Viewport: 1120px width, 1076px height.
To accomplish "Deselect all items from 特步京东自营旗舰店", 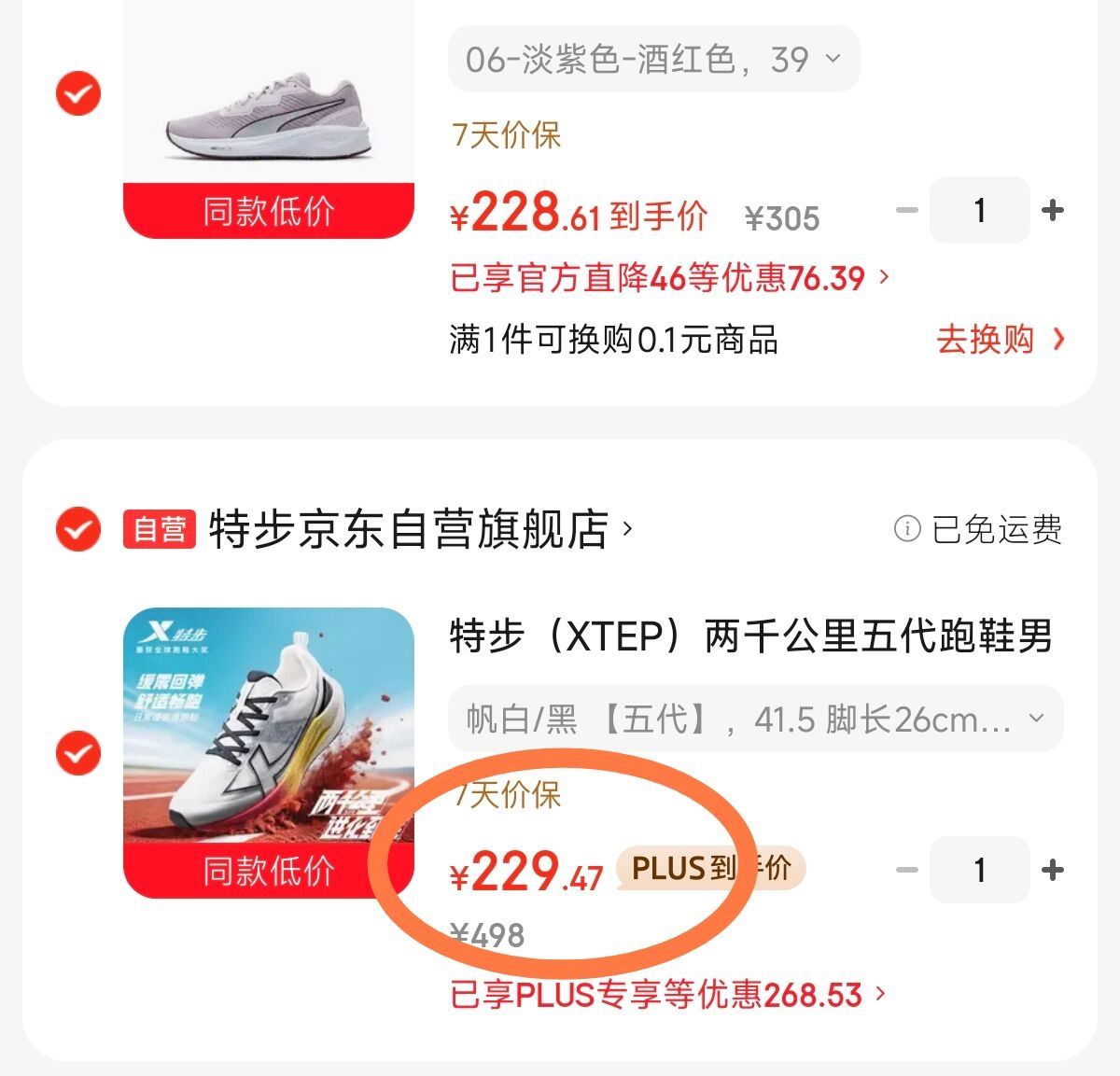I will tap(78, 530).
